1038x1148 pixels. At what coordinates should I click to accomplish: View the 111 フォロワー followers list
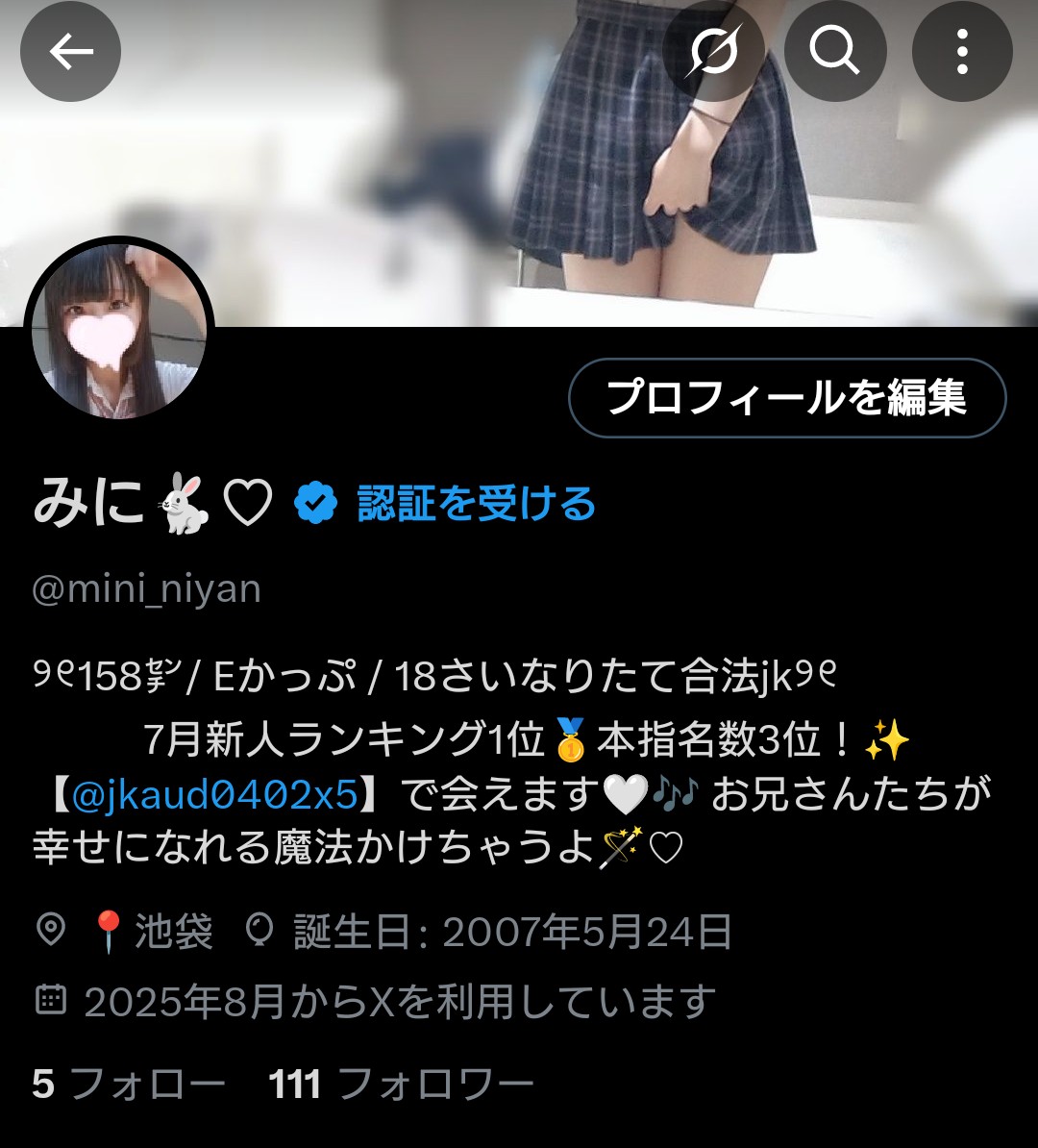click(x=401, y=1085)
